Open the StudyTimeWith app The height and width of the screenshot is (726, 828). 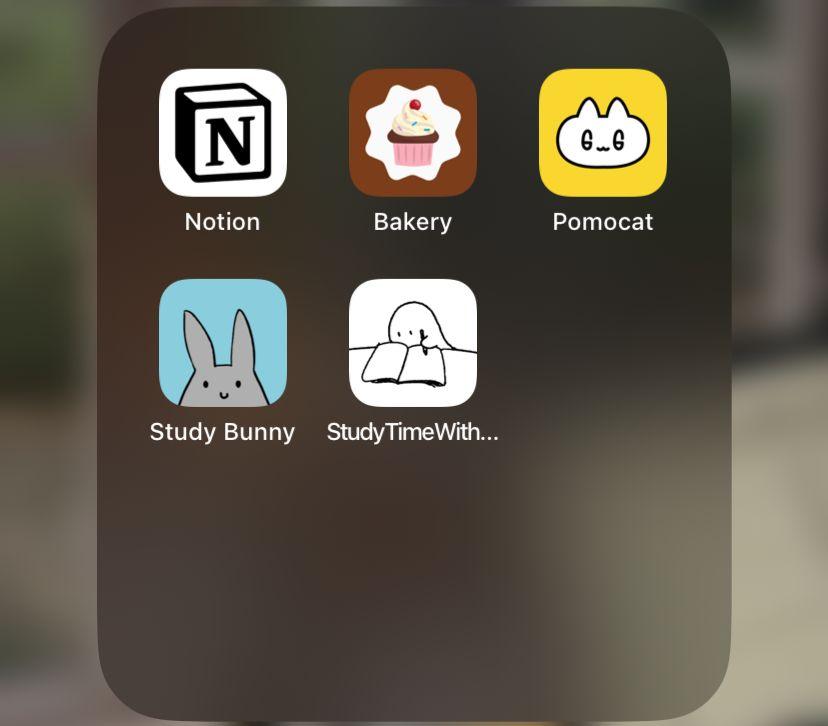413,343
